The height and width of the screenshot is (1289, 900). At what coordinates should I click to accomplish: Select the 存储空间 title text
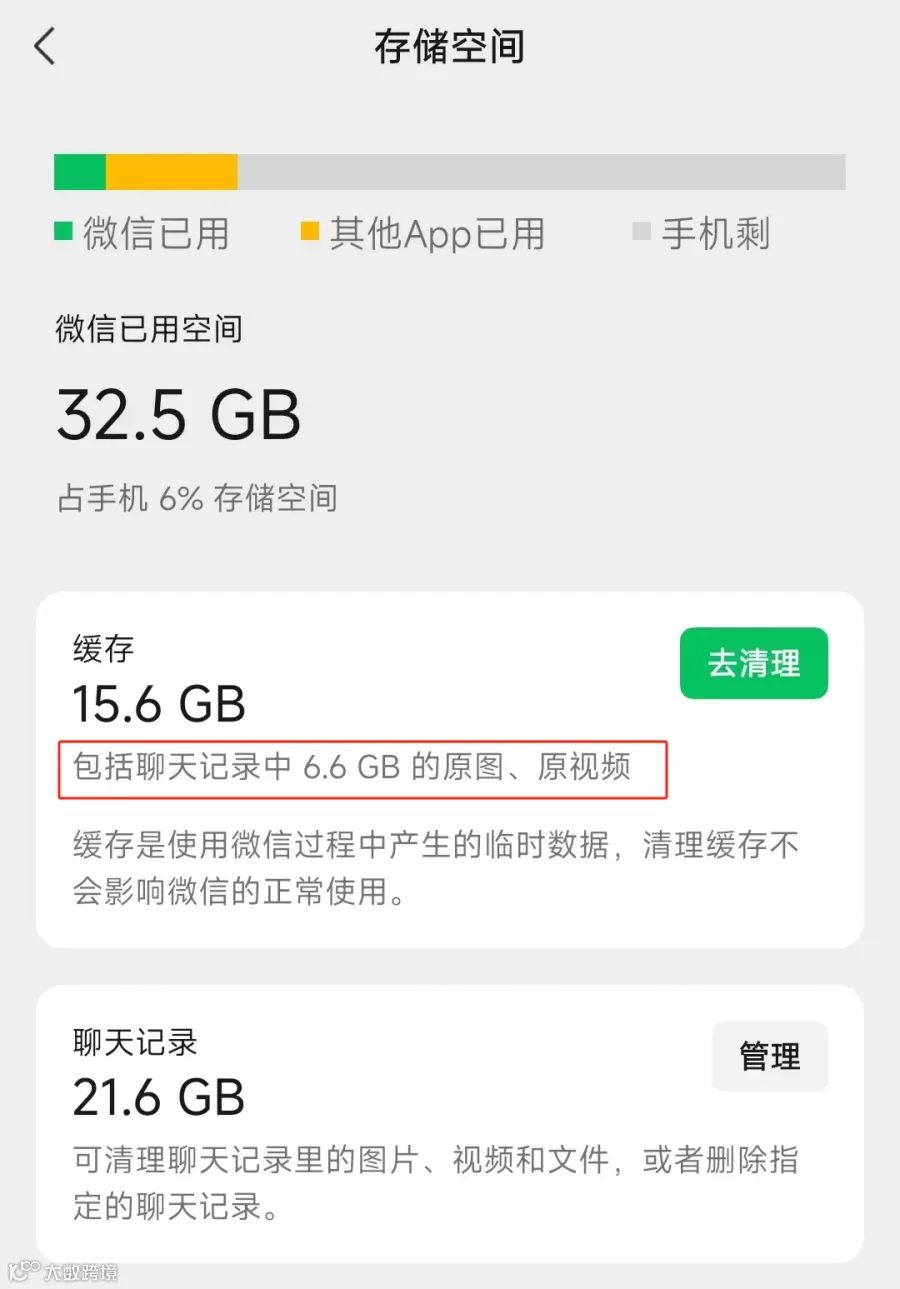coord(450,46)
